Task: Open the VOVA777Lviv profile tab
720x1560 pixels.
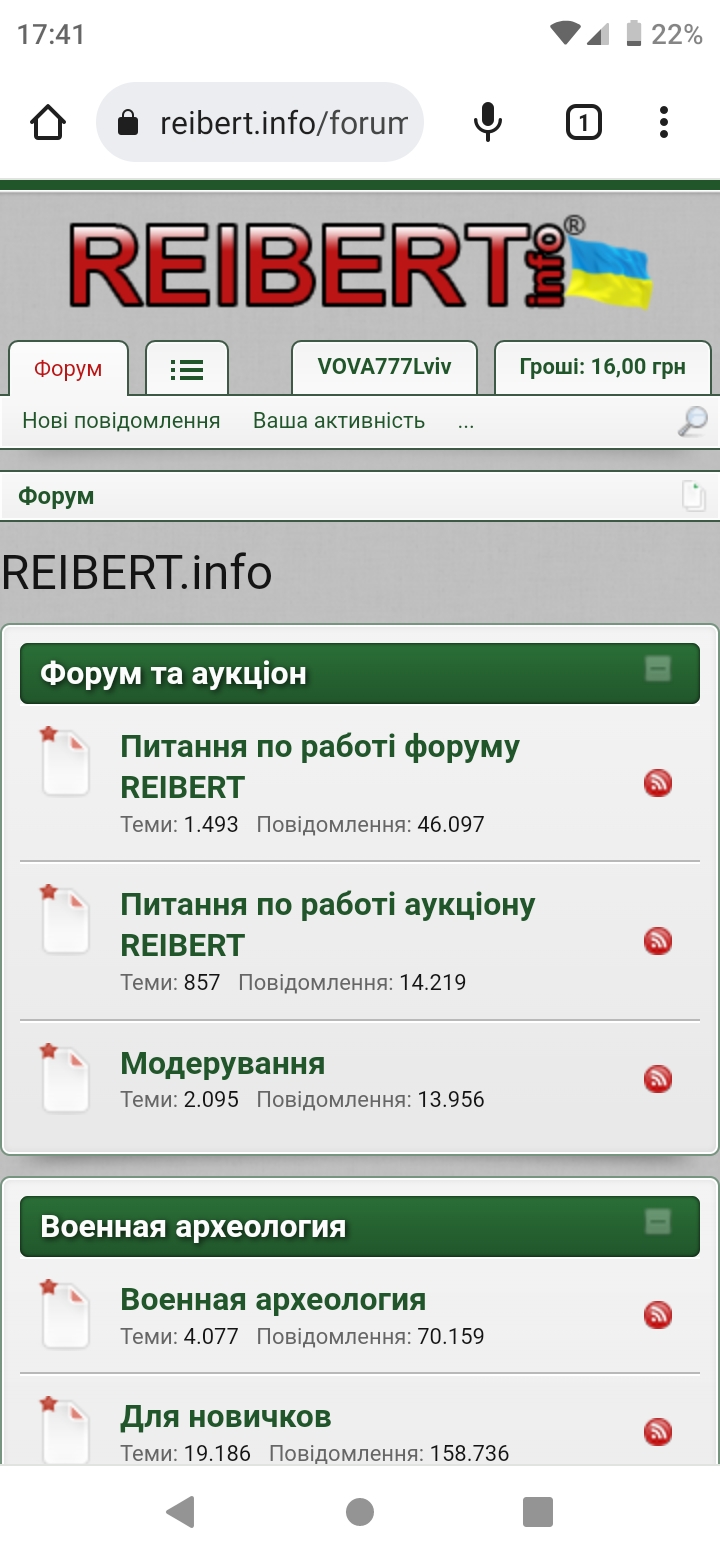Action: (x=384, y=367)
